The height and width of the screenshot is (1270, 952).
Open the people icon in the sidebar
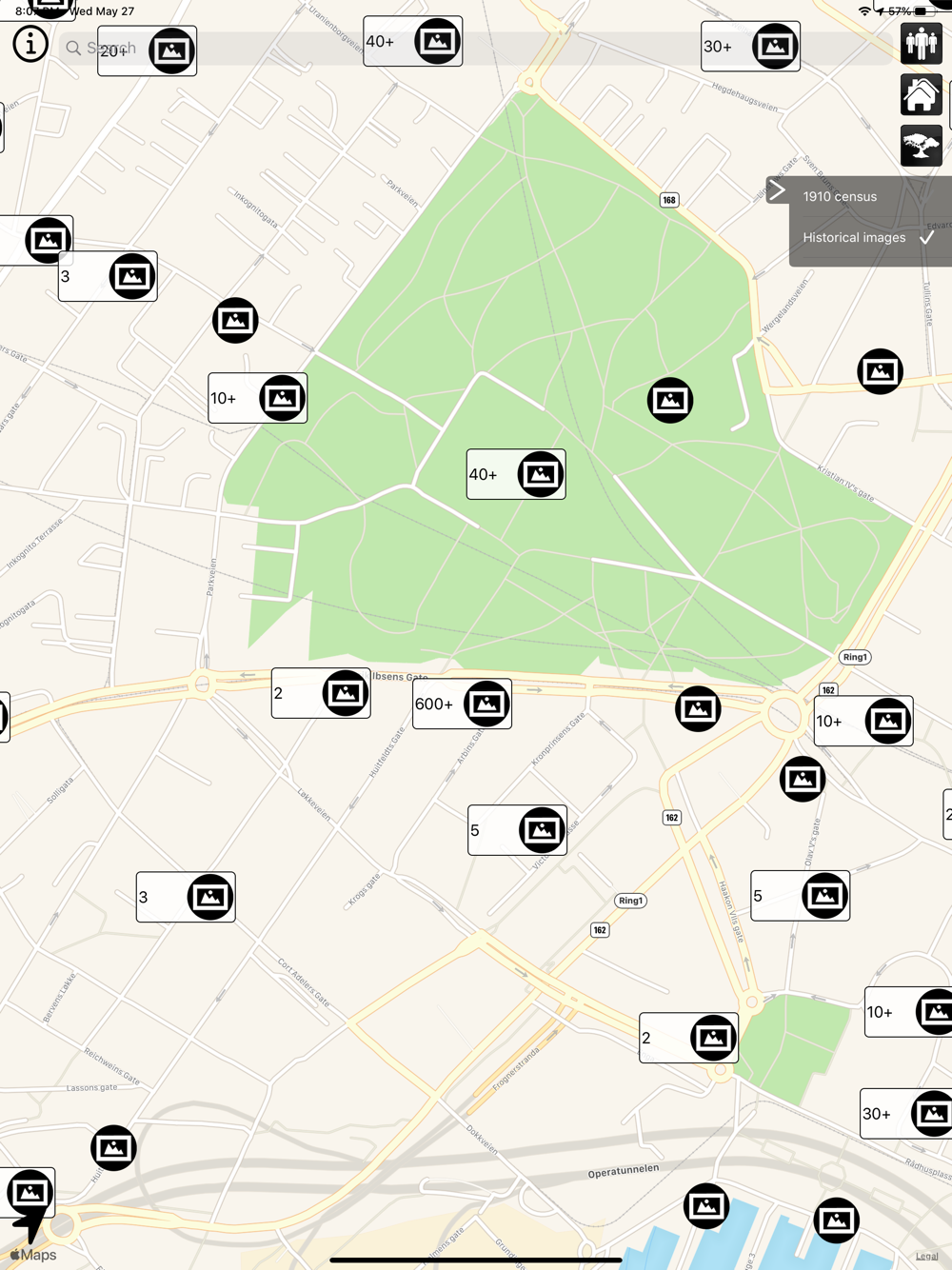point(922,44)
